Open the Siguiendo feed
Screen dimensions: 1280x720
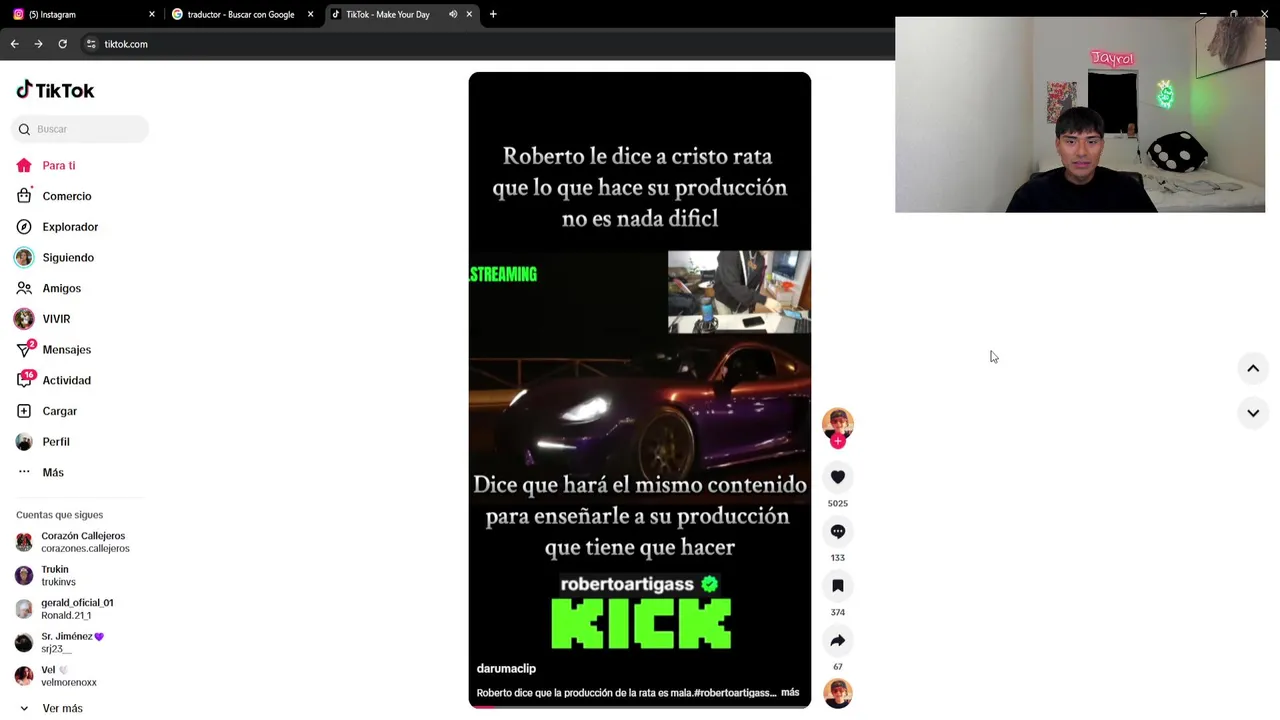[x=68, y=258]
